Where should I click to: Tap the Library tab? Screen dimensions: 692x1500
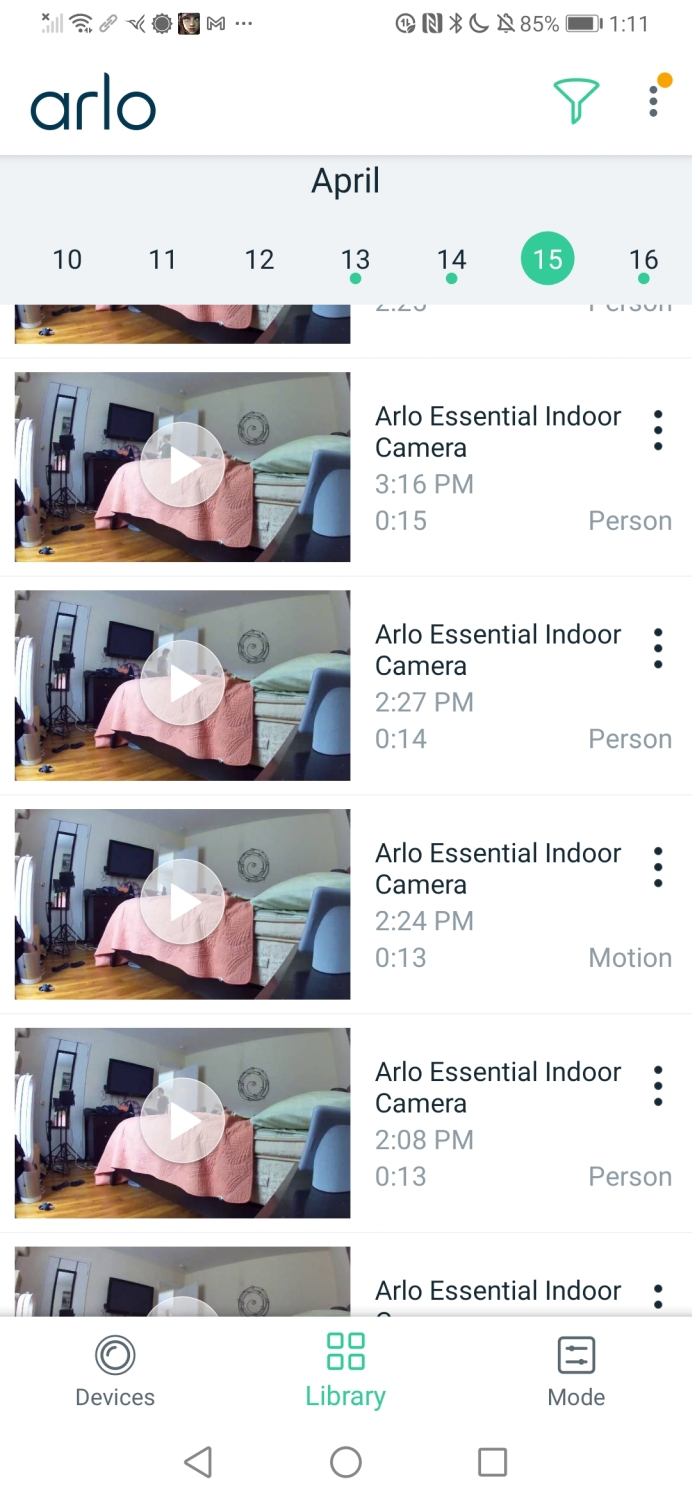click(x=346, y=1371)
